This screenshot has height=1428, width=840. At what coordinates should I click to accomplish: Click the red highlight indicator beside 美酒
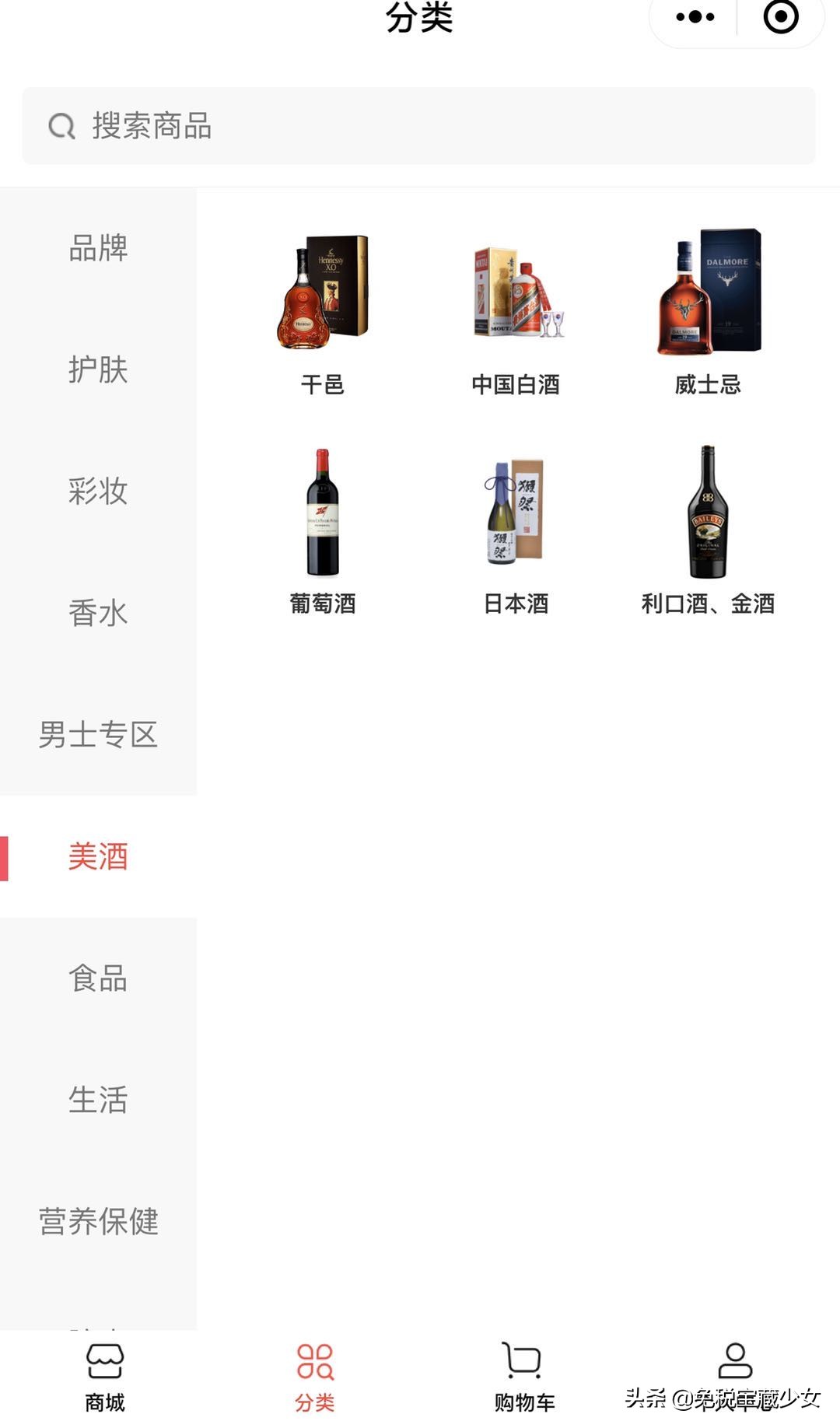coord(5,857)
